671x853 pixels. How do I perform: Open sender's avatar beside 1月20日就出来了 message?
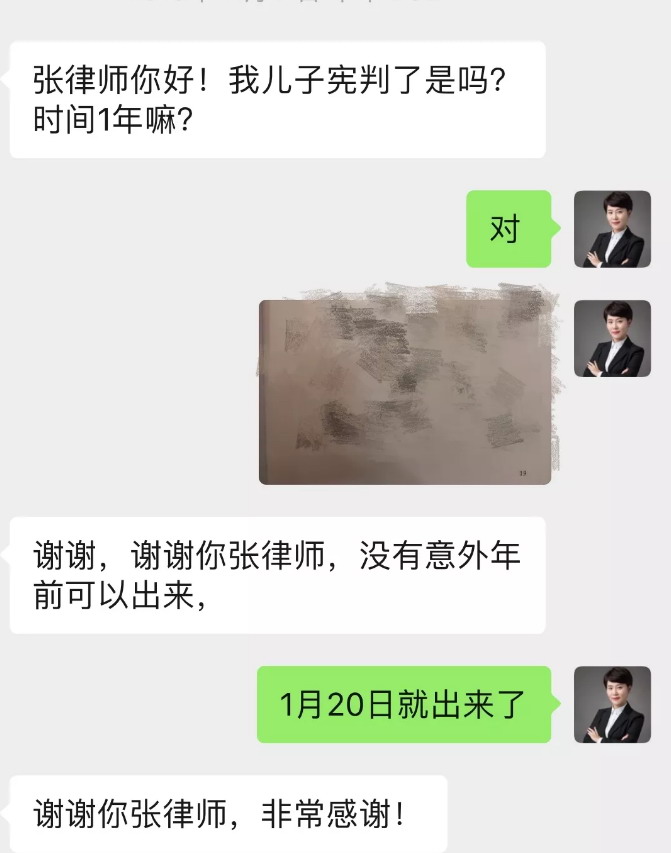click(x=612, y=704)
